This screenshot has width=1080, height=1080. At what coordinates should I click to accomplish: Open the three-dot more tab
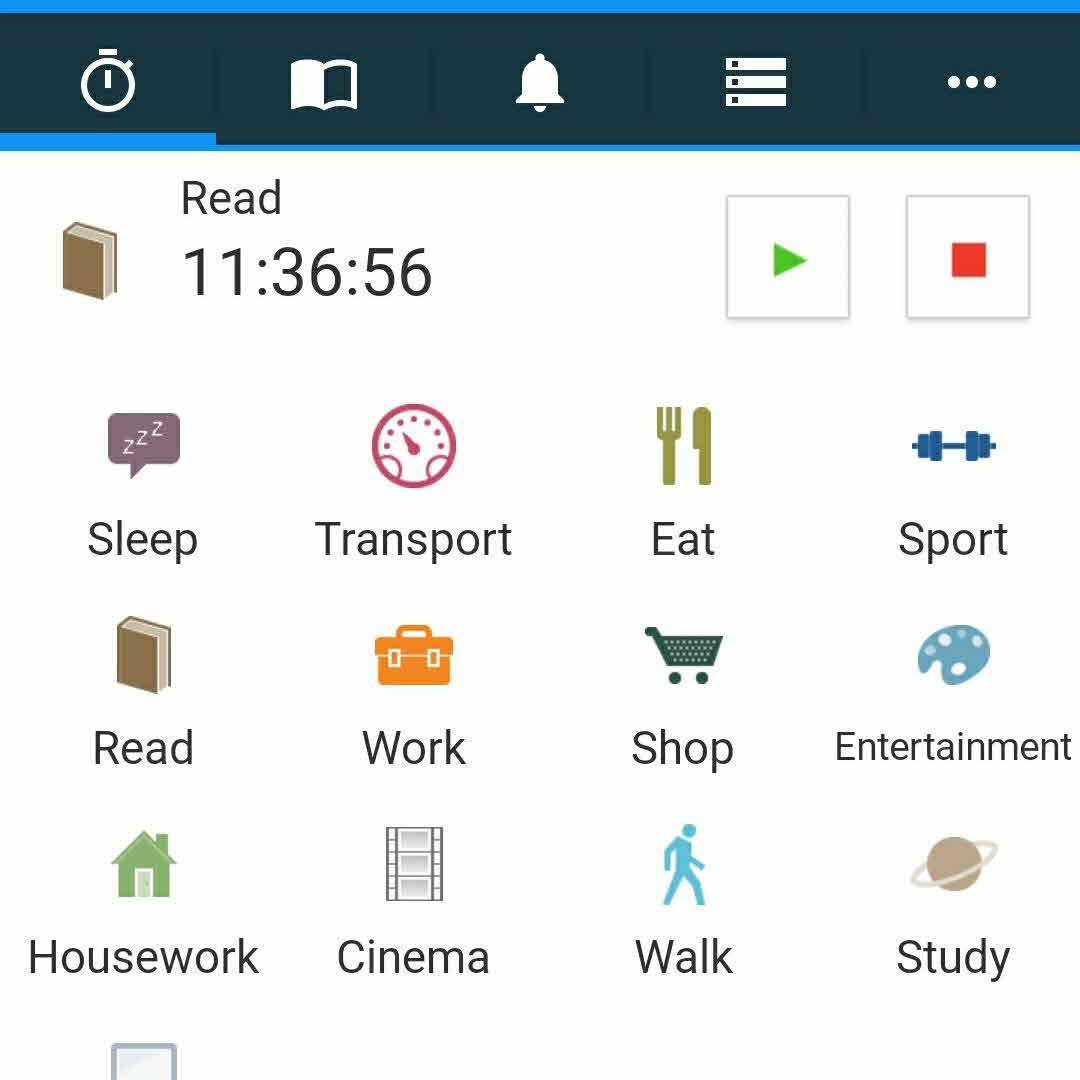coord(972,81)
